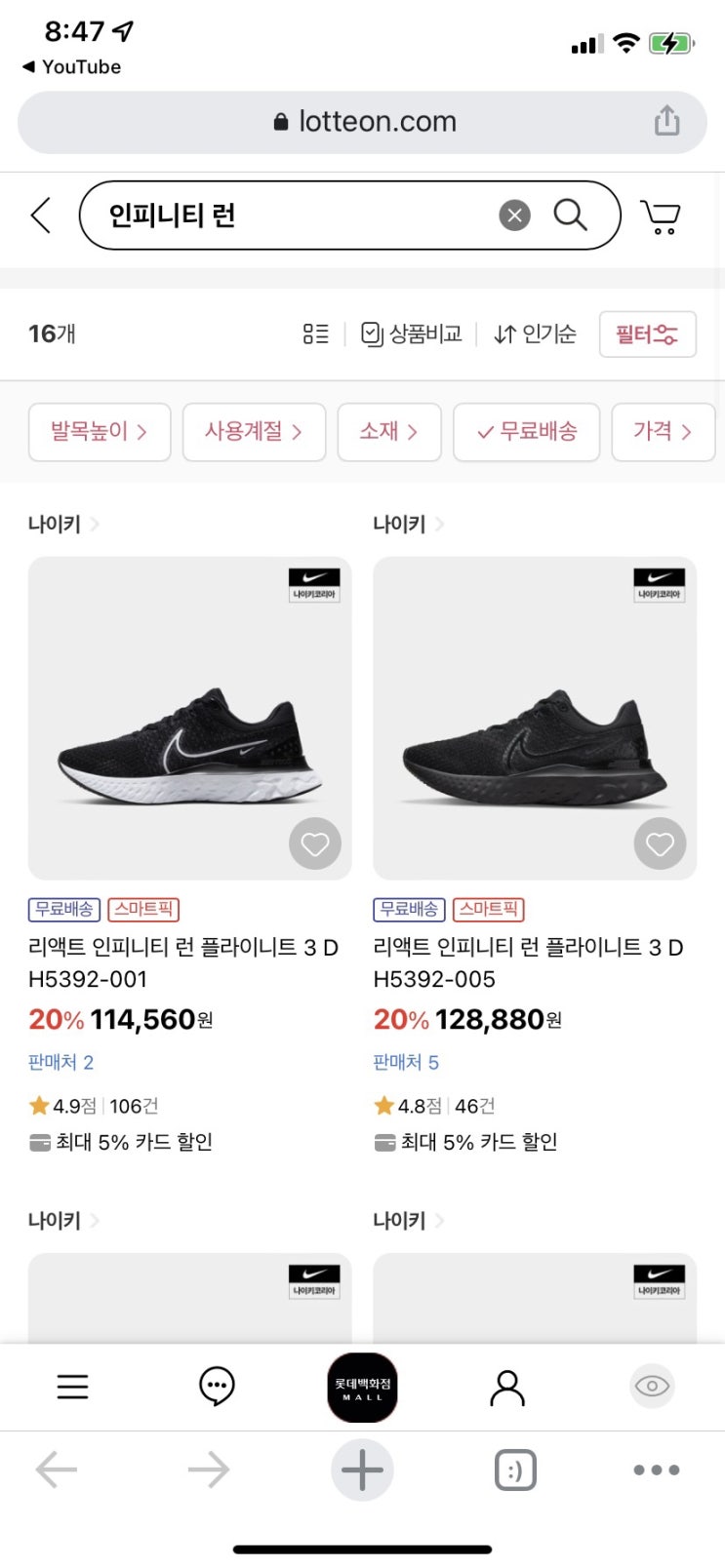This screenshot has height=1568, width=725.
Task: Toggle the 무료배송 filter chip
Action: 526,431
